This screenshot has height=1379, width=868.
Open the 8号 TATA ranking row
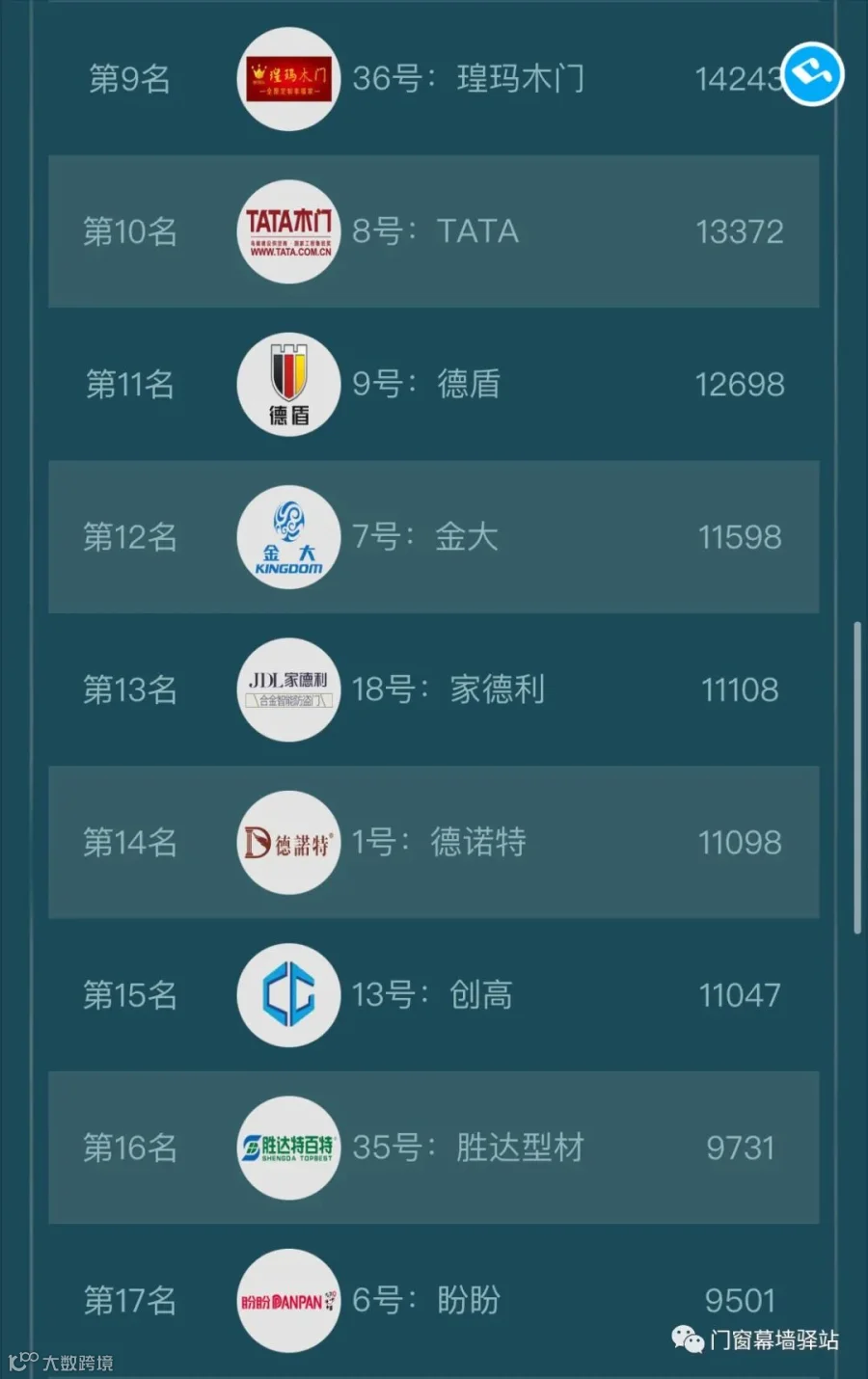(434, 231)
